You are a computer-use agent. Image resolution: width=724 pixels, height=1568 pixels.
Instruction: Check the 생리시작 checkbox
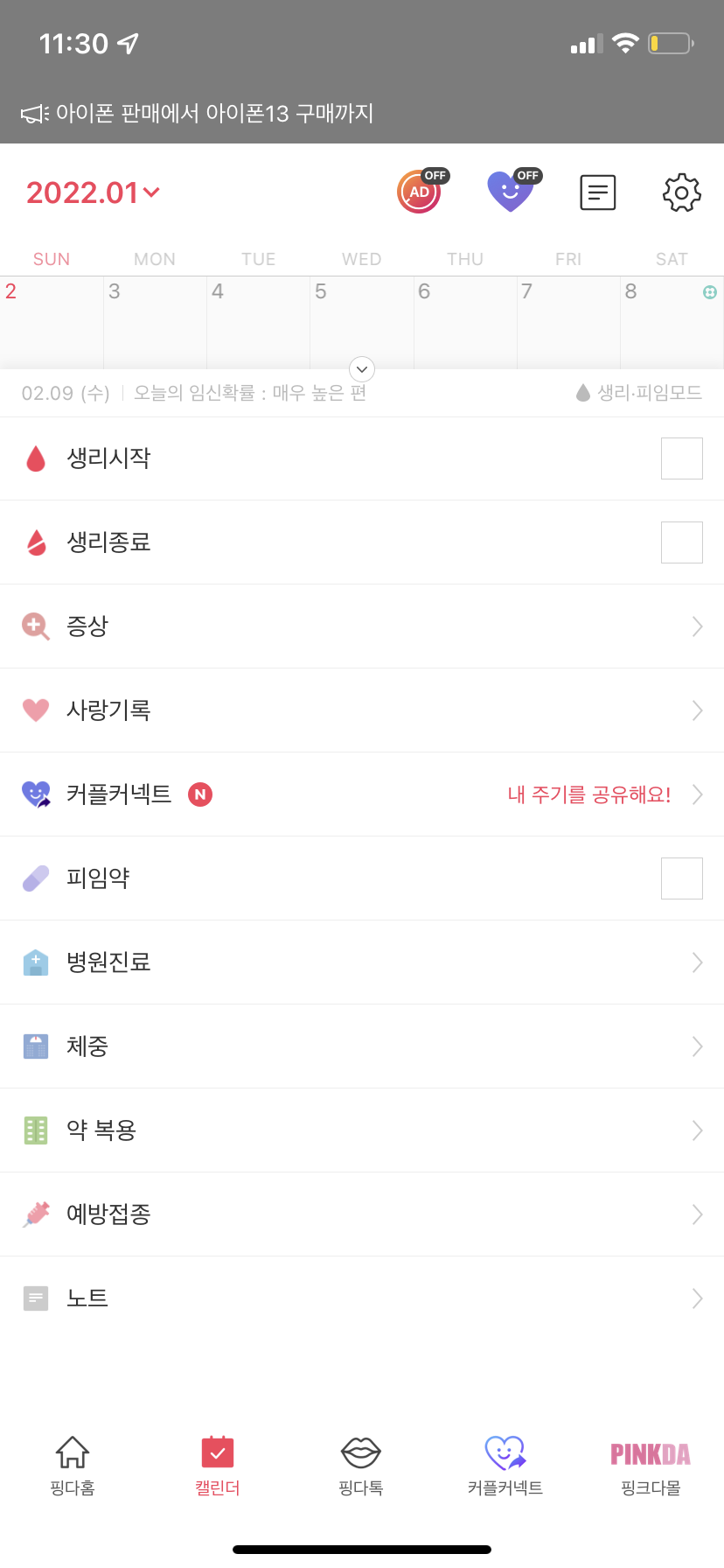point(682,458)
